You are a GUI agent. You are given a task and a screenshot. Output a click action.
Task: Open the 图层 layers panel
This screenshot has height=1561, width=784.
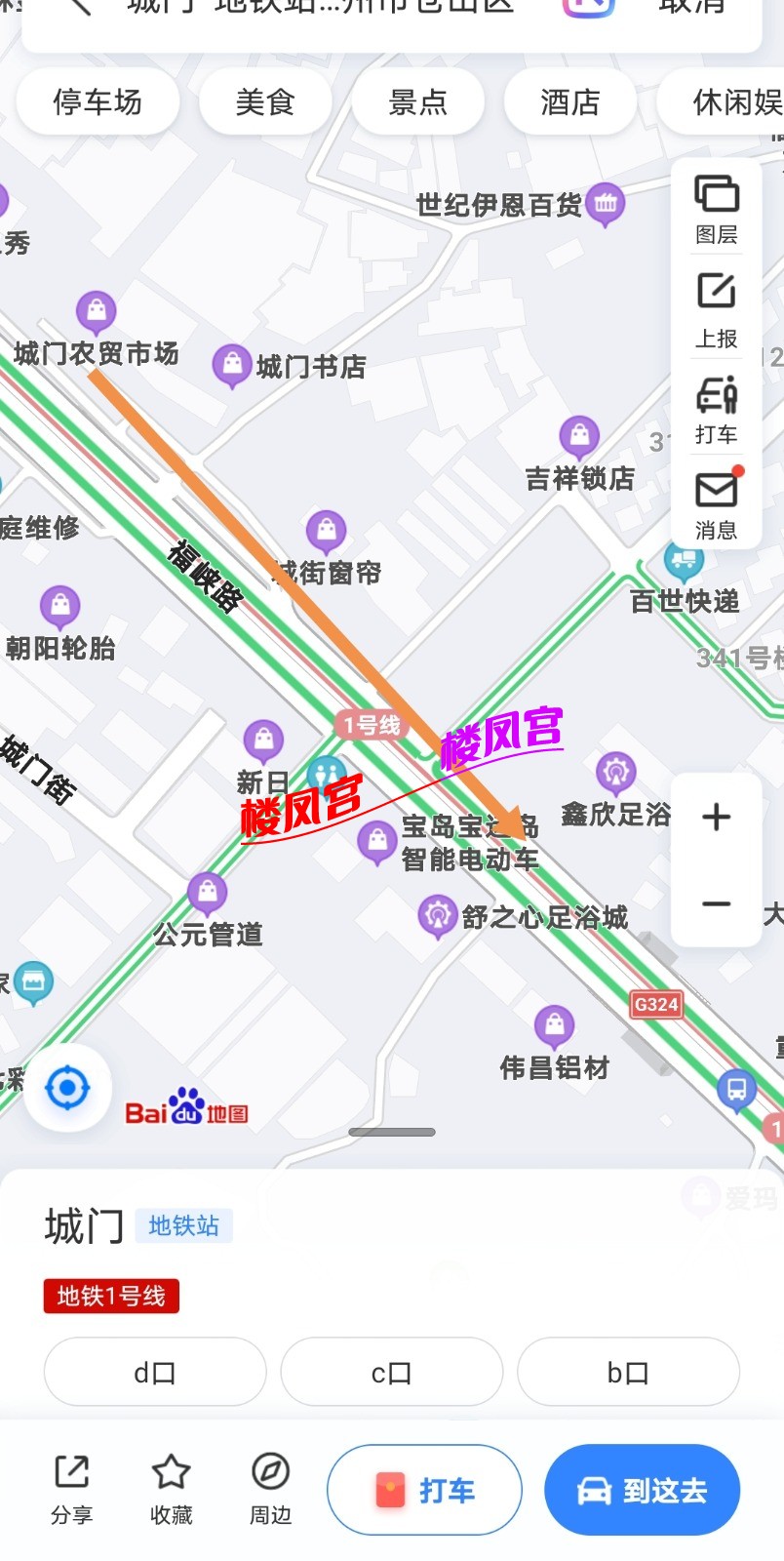pyautogui.click(x=716, y=209)
